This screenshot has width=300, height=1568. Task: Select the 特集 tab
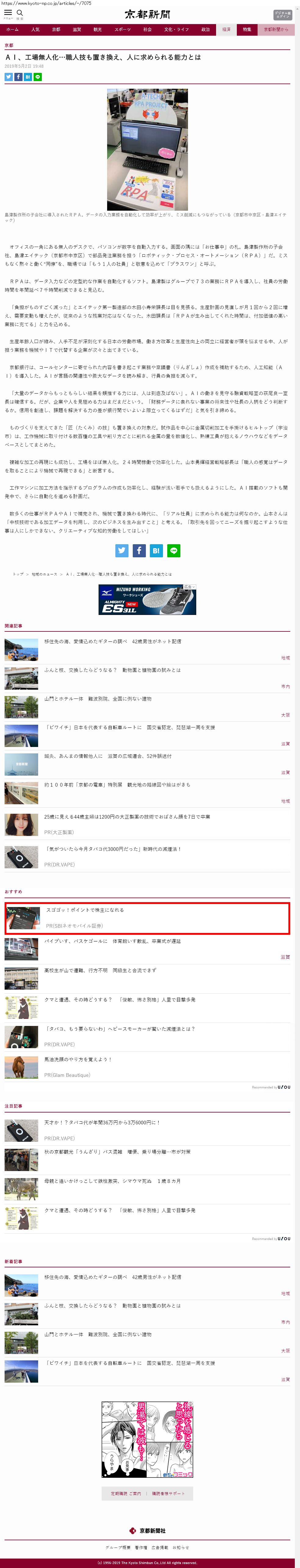(x=247, y=29)
